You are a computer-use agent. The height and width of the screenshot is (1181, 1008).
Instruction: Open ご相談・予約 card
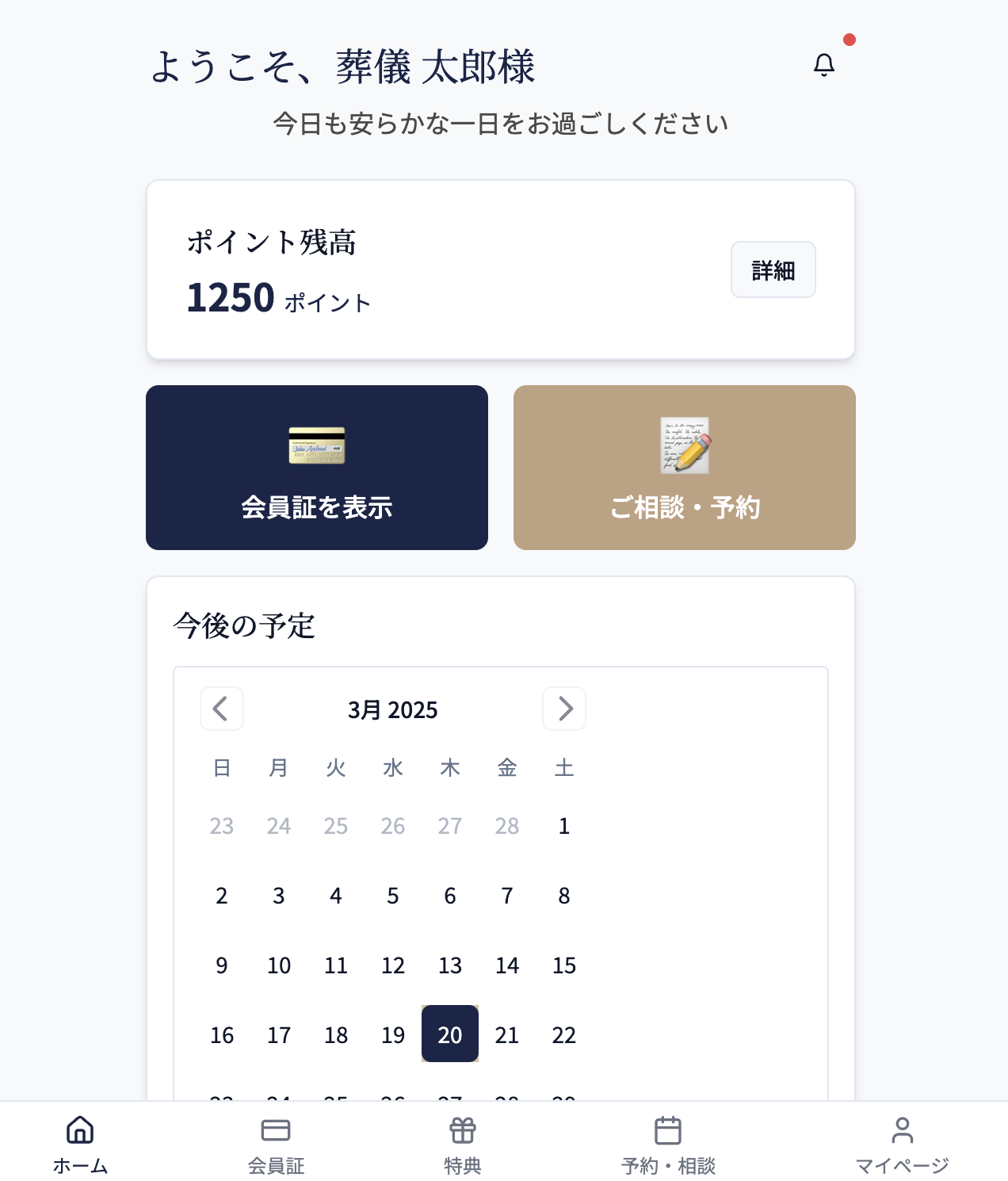(685, 468)
